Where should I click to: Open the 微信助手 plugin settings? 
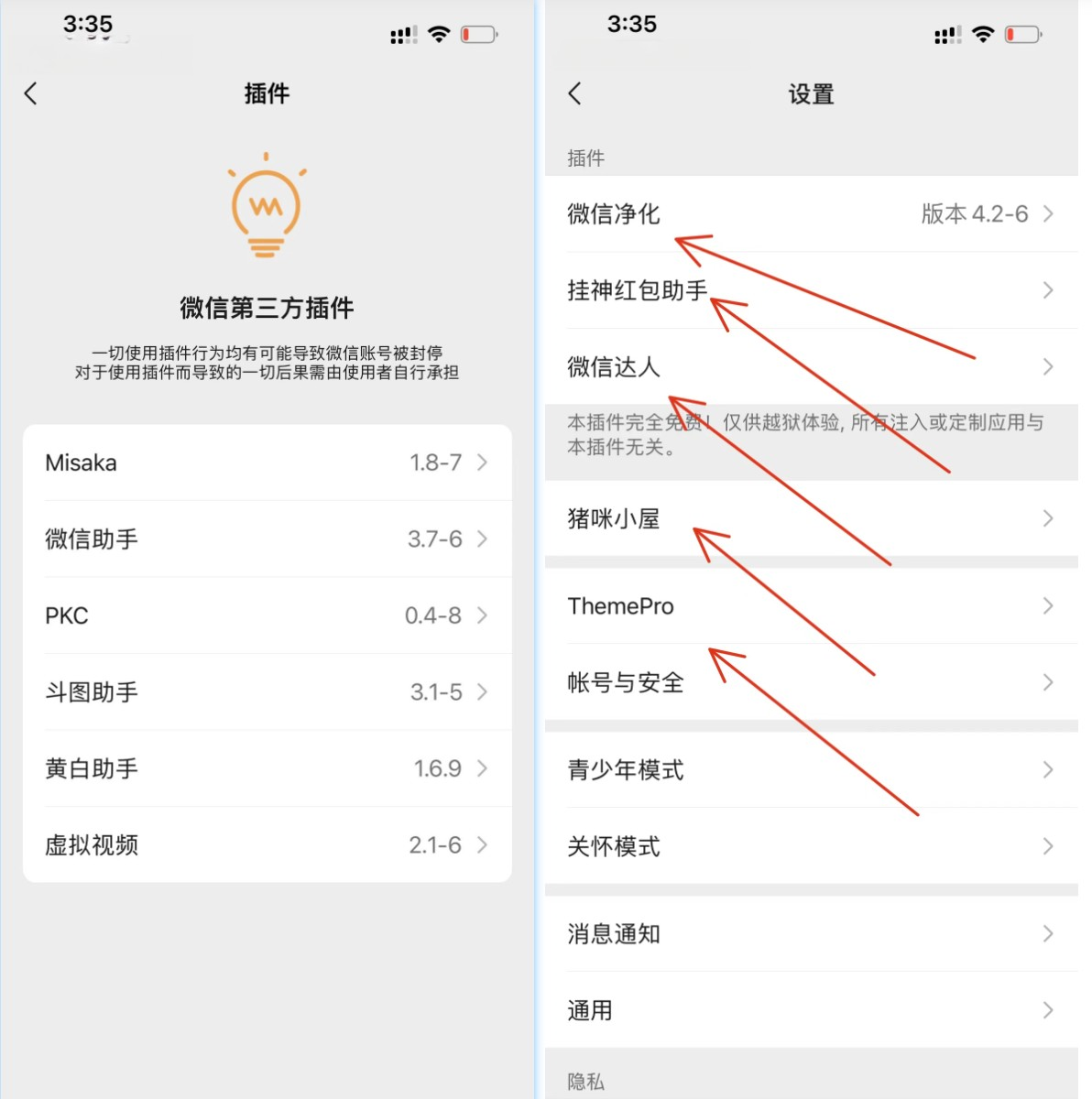coord(266,539)
